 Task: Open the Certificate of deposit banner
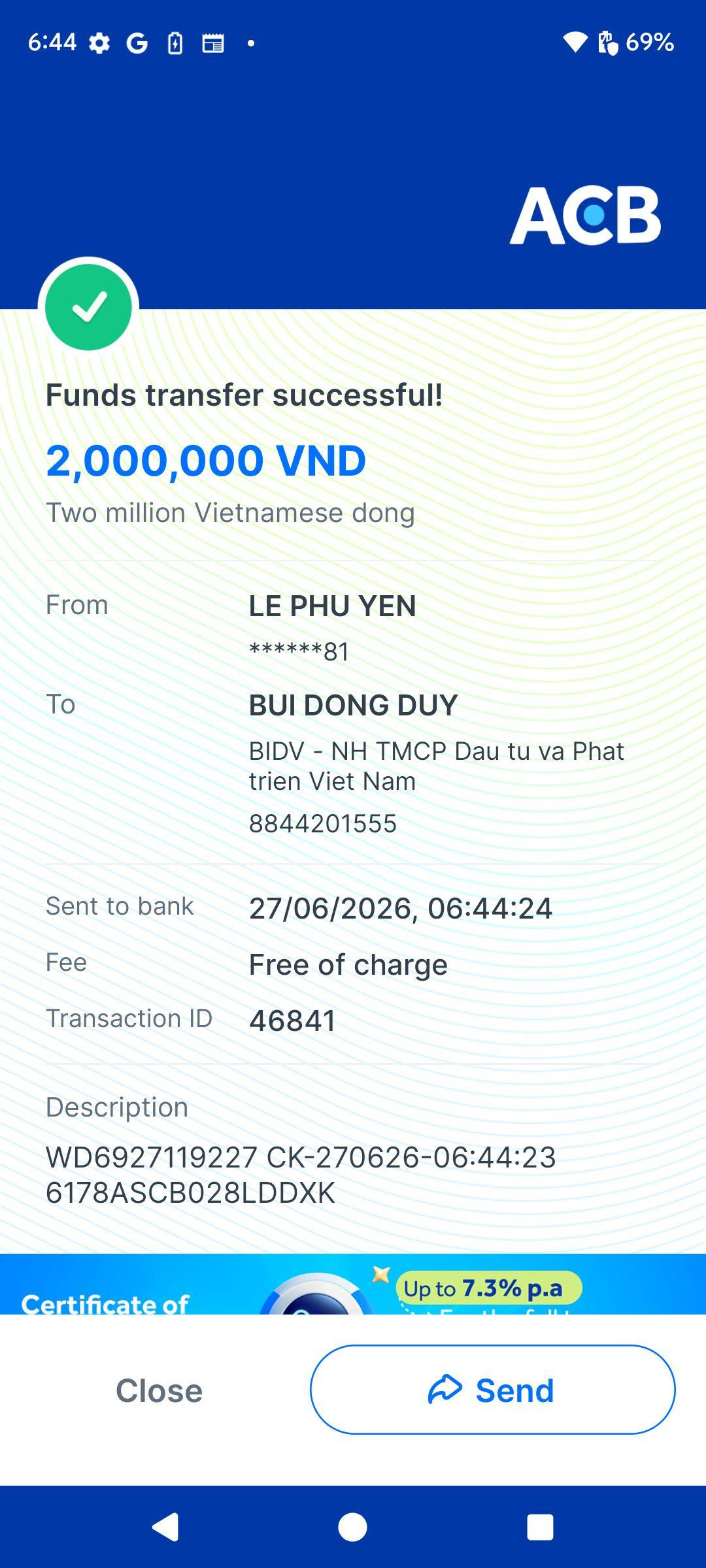tap(353, 1284)
